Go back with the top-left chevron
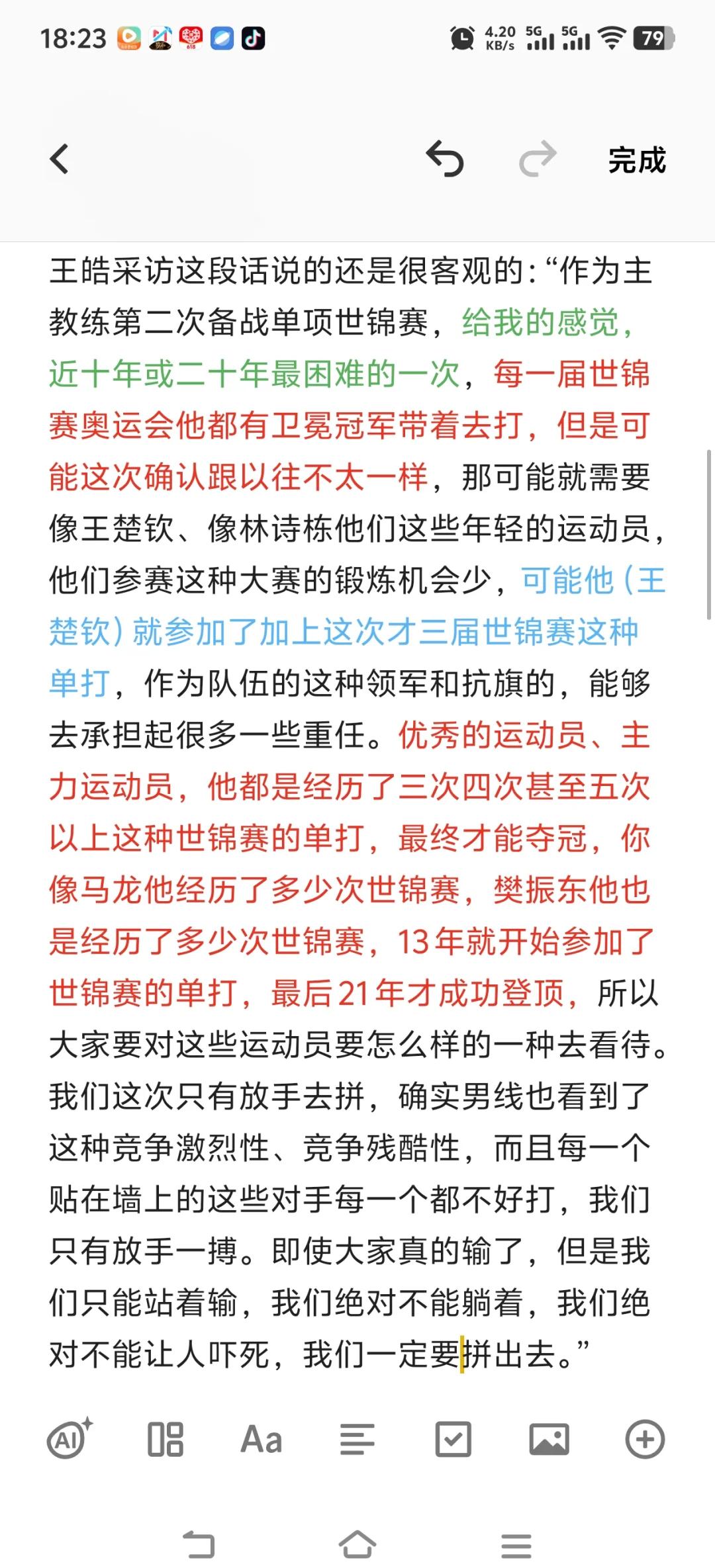 [x=60, y=159]
